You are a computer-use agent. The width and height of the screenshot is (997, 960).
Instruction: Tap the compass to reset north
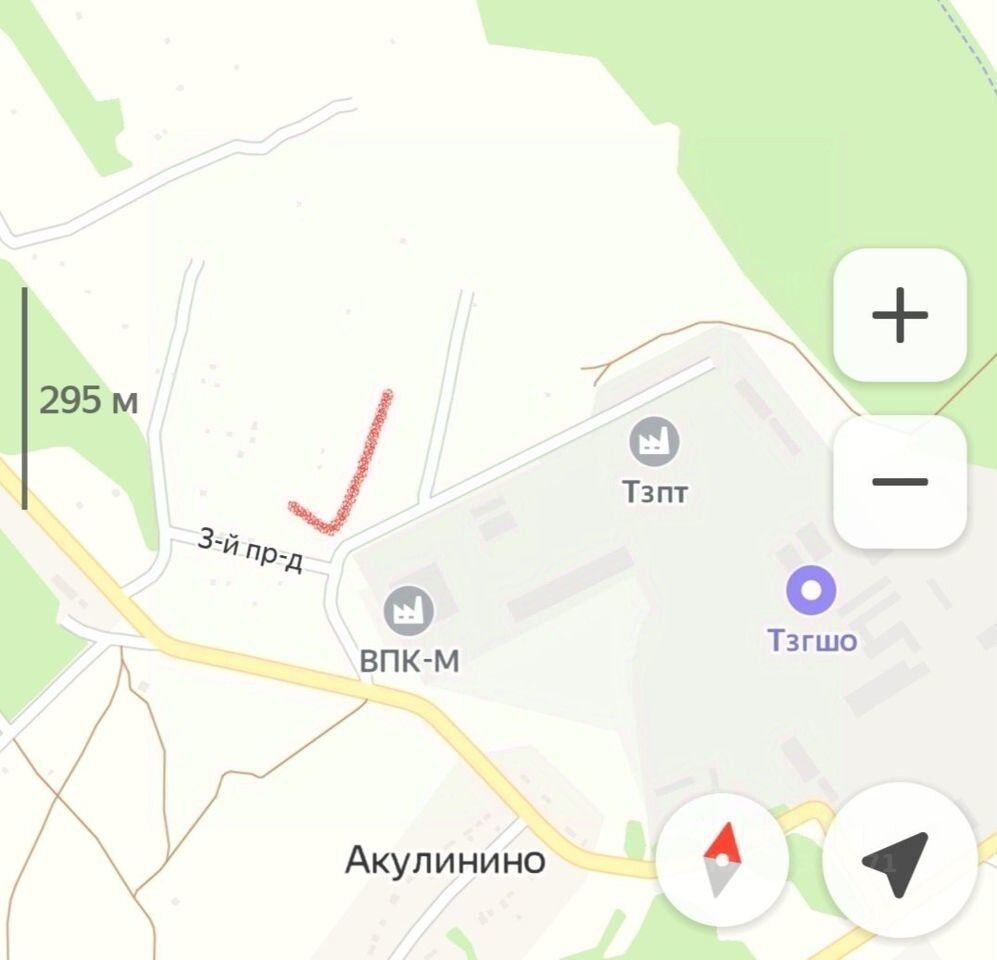(x=721, y=859)
